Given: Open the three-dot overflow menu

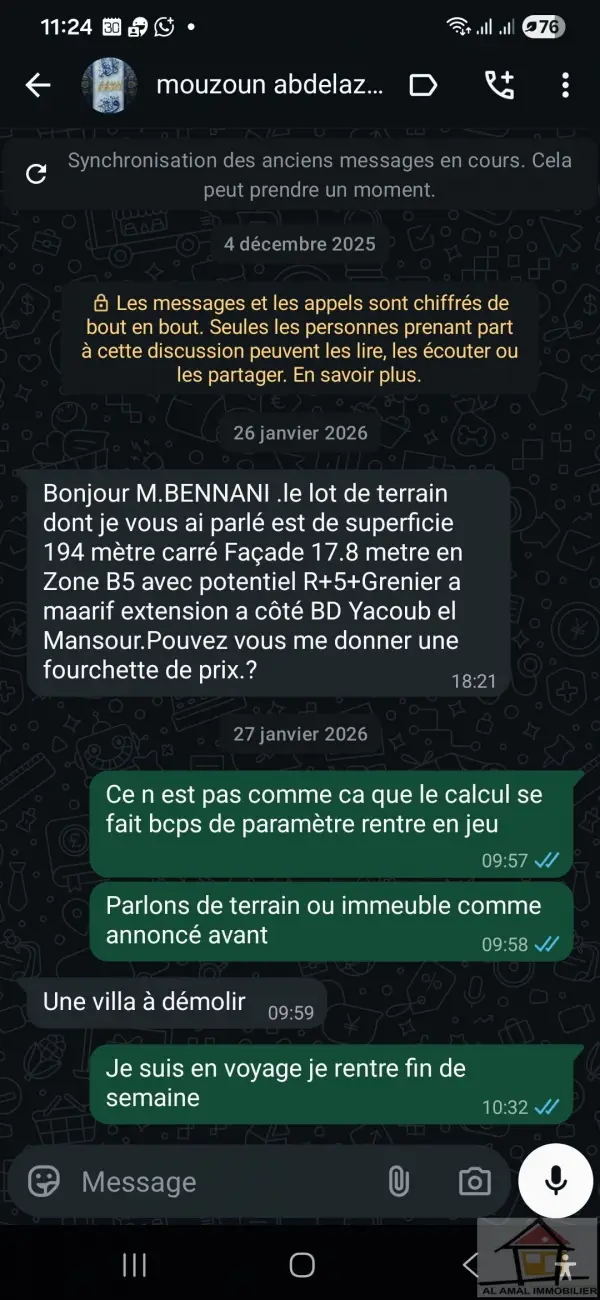Looking at the screenshot, I should pyautogui.click(x=565, y=86).
